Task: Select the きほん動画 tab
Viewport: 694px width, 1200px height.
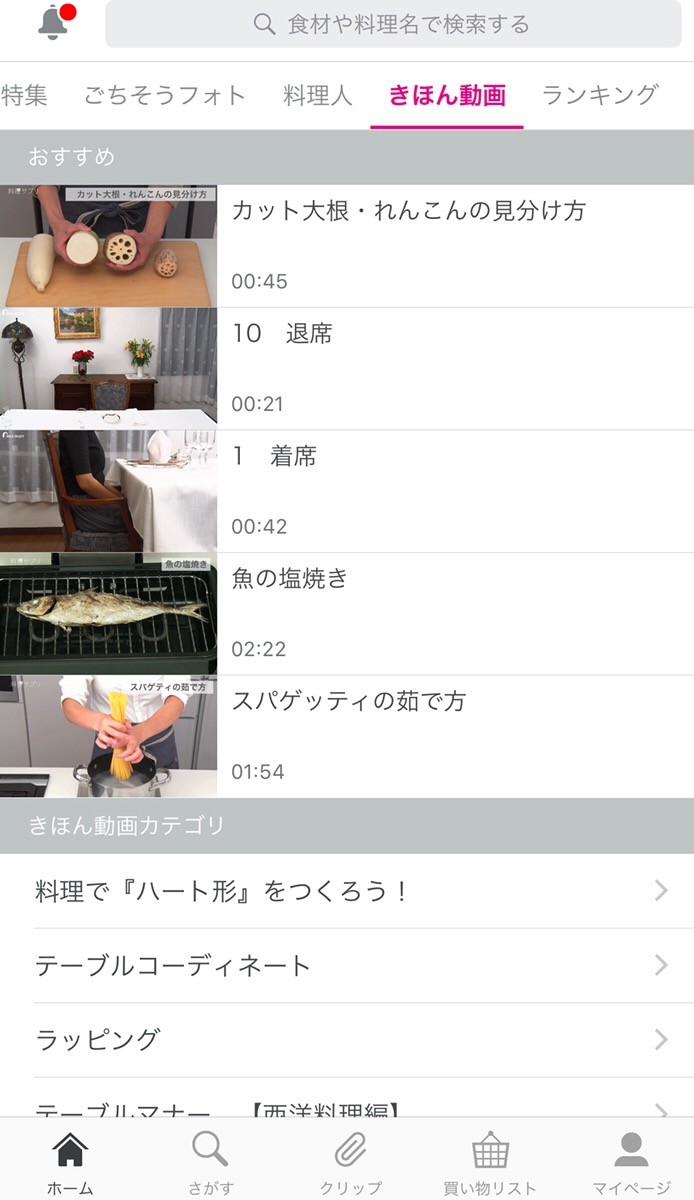Action: click(447, 95)
